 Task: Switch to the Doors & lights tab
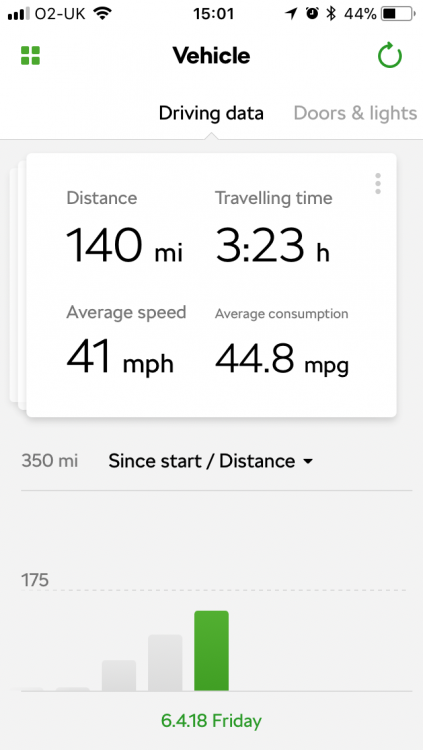tap(355, 113)
